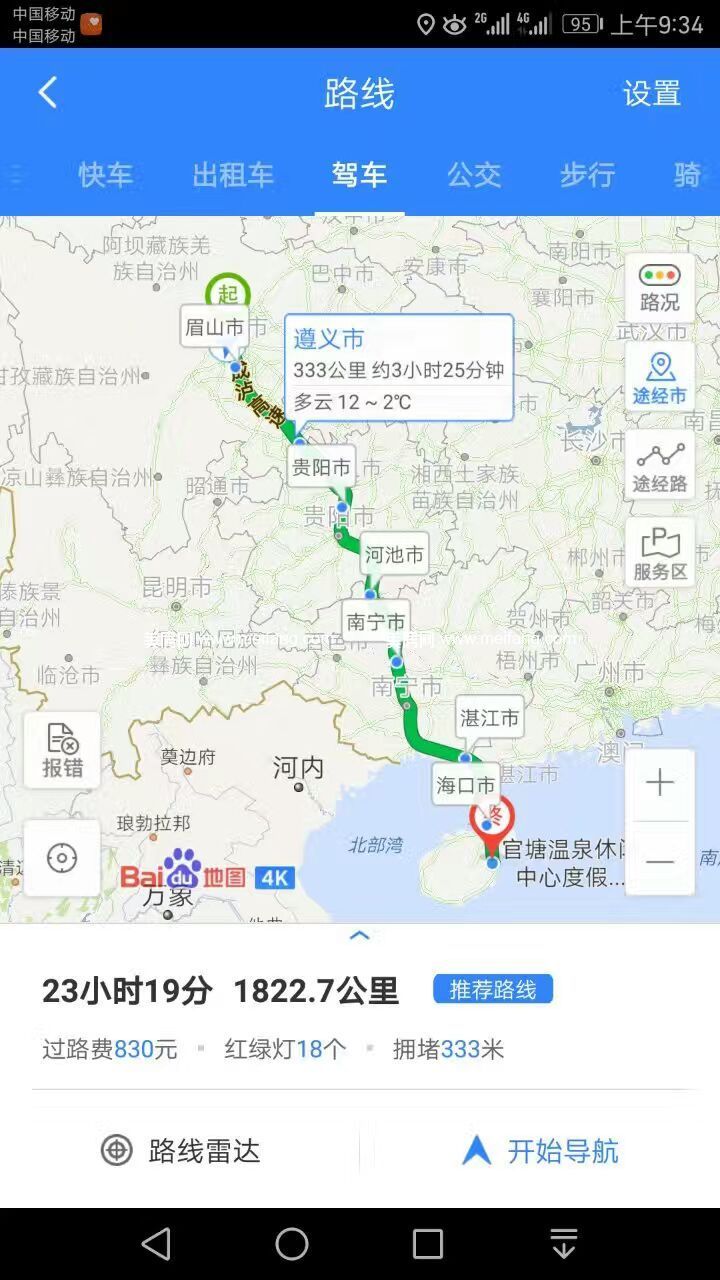Zoom out on the map
720x1280 pixels.
660,861
